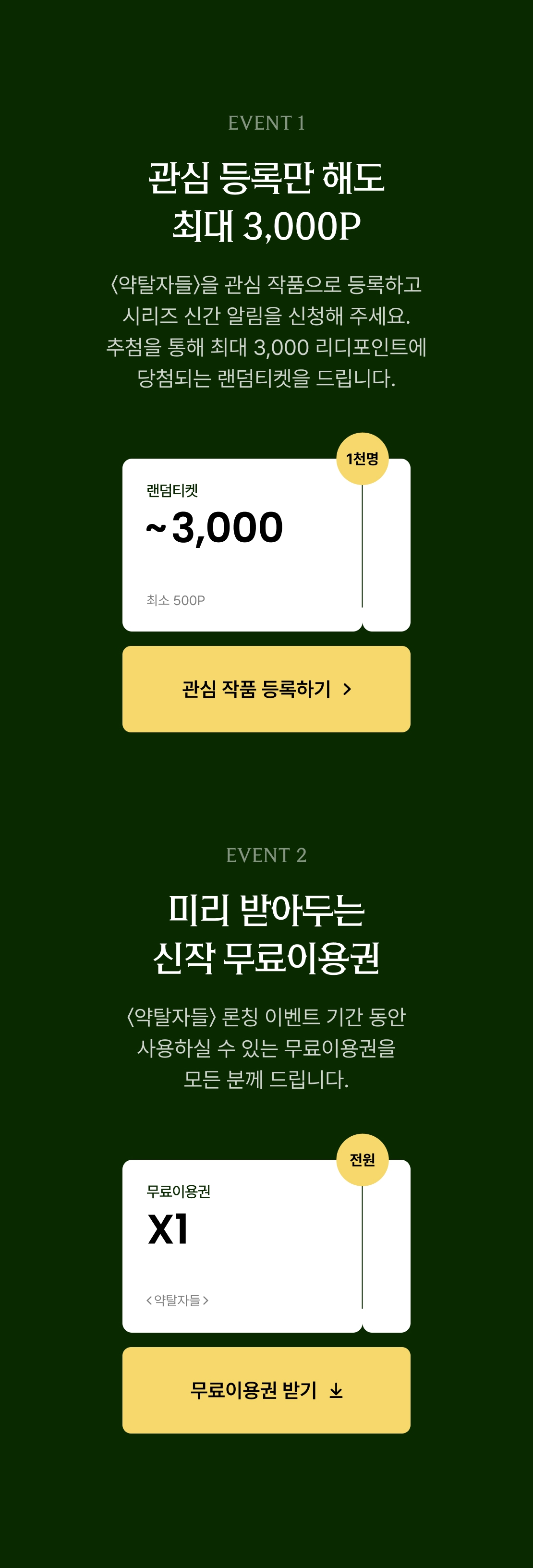Click the 관심 작품 등록하기 button
Viewport: 533px width, 1568px height.
266,688
